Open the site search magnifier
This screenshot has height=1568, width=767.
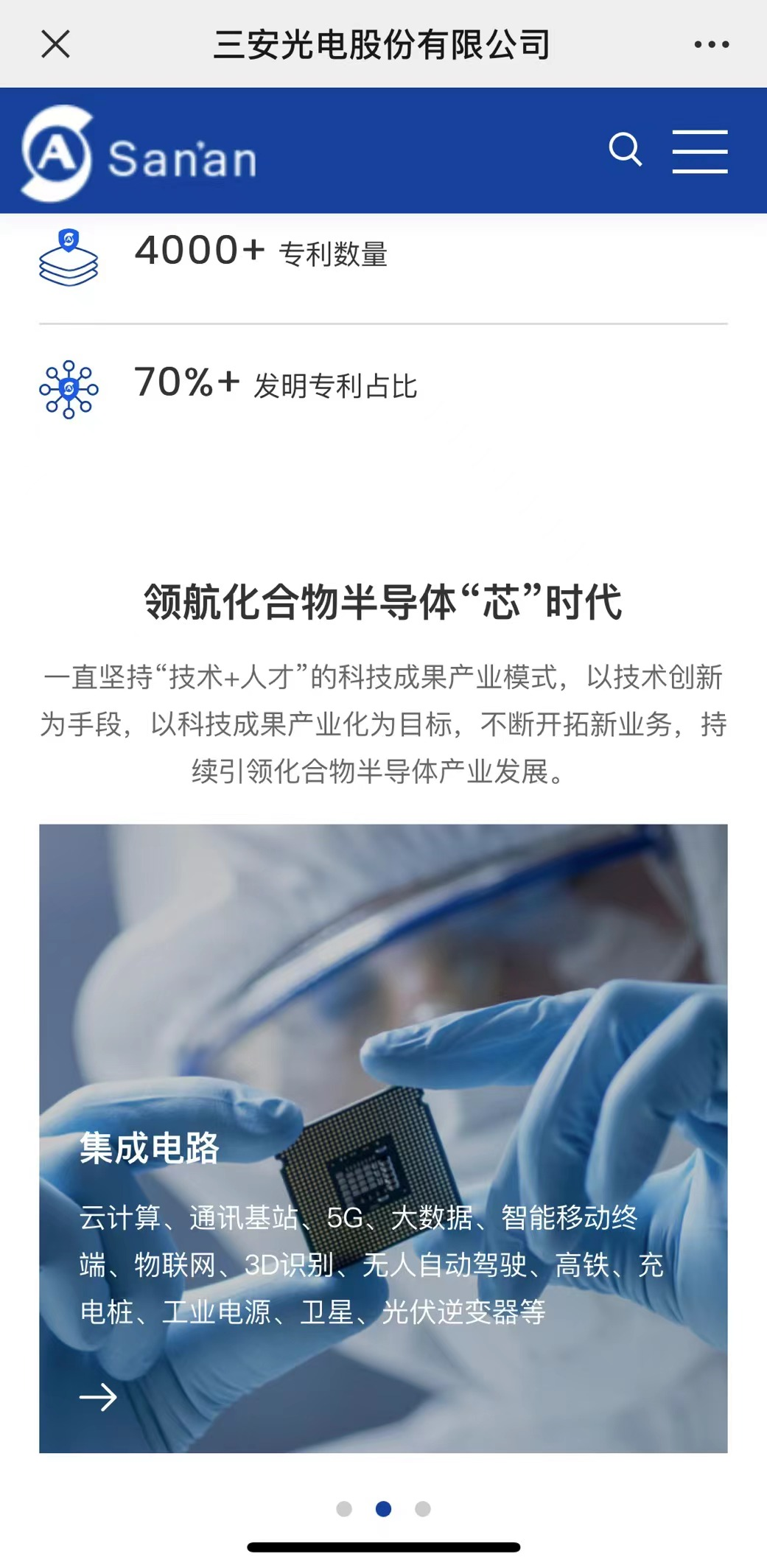625,150
